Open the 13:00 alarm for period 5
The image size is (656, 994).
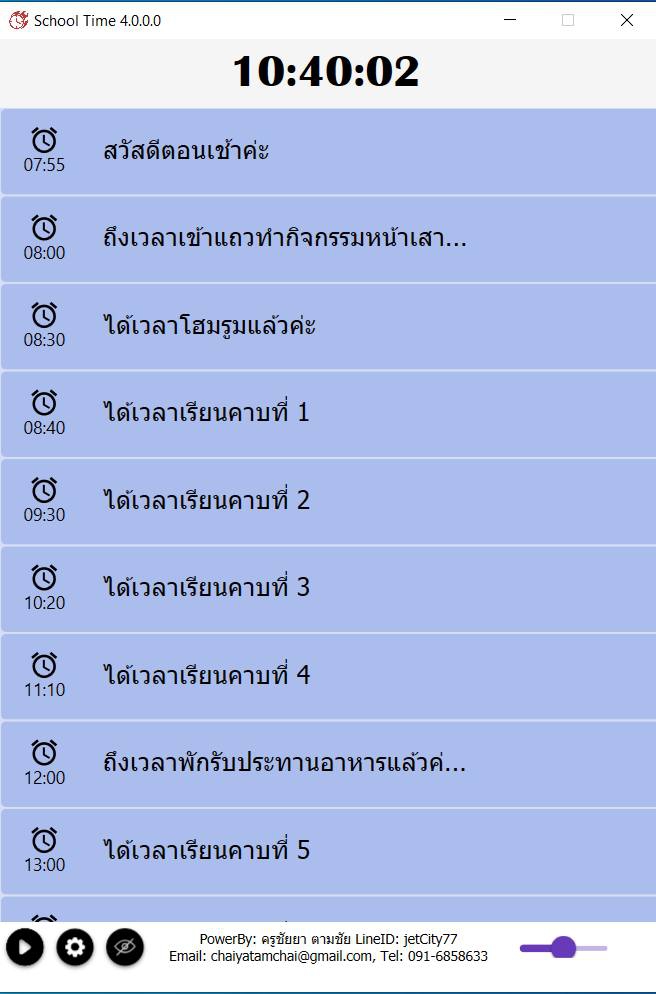(328, 851)
